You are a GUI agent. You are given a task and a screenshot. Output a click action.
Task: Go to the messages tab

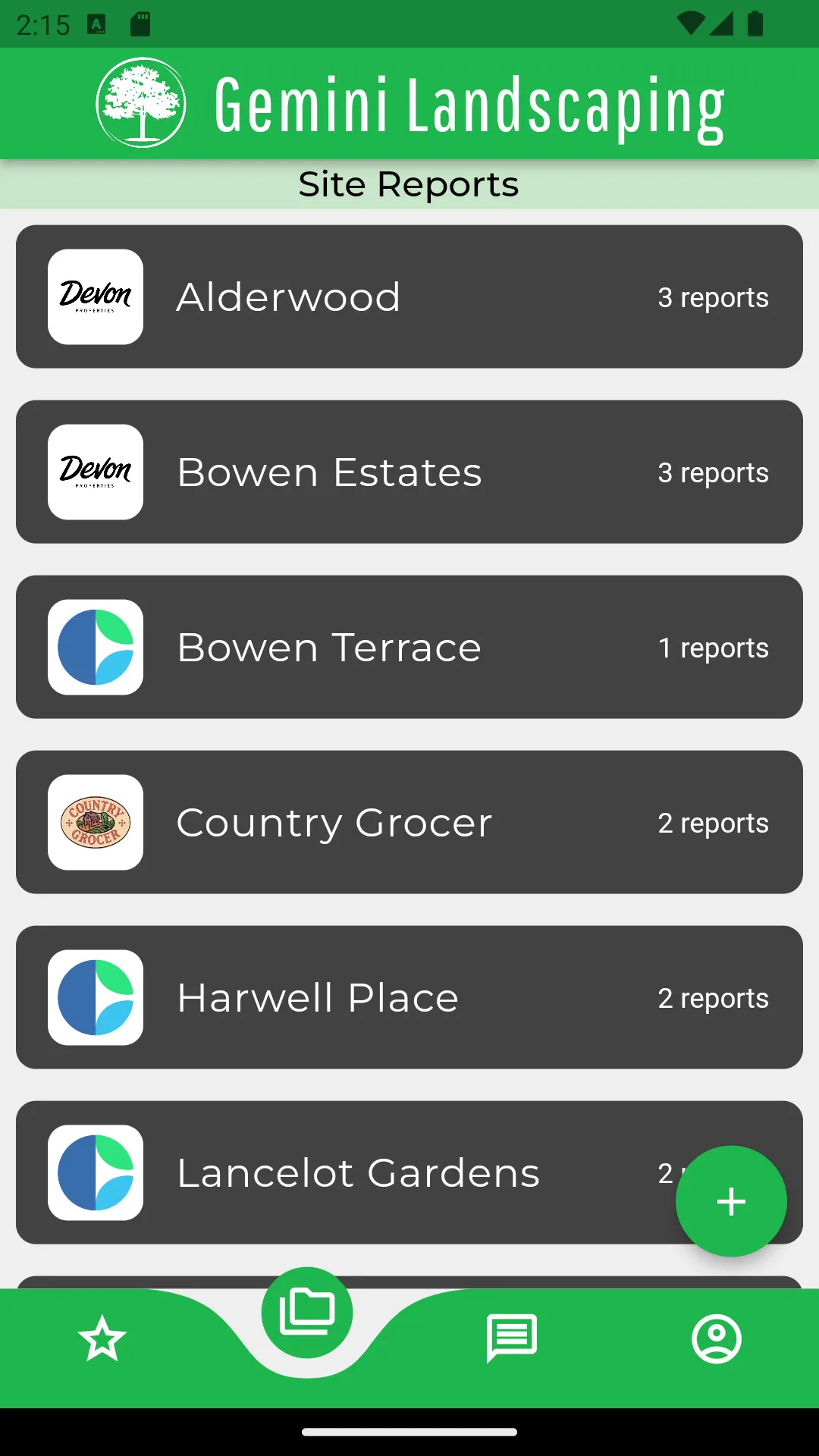(x=512, y=1338)
